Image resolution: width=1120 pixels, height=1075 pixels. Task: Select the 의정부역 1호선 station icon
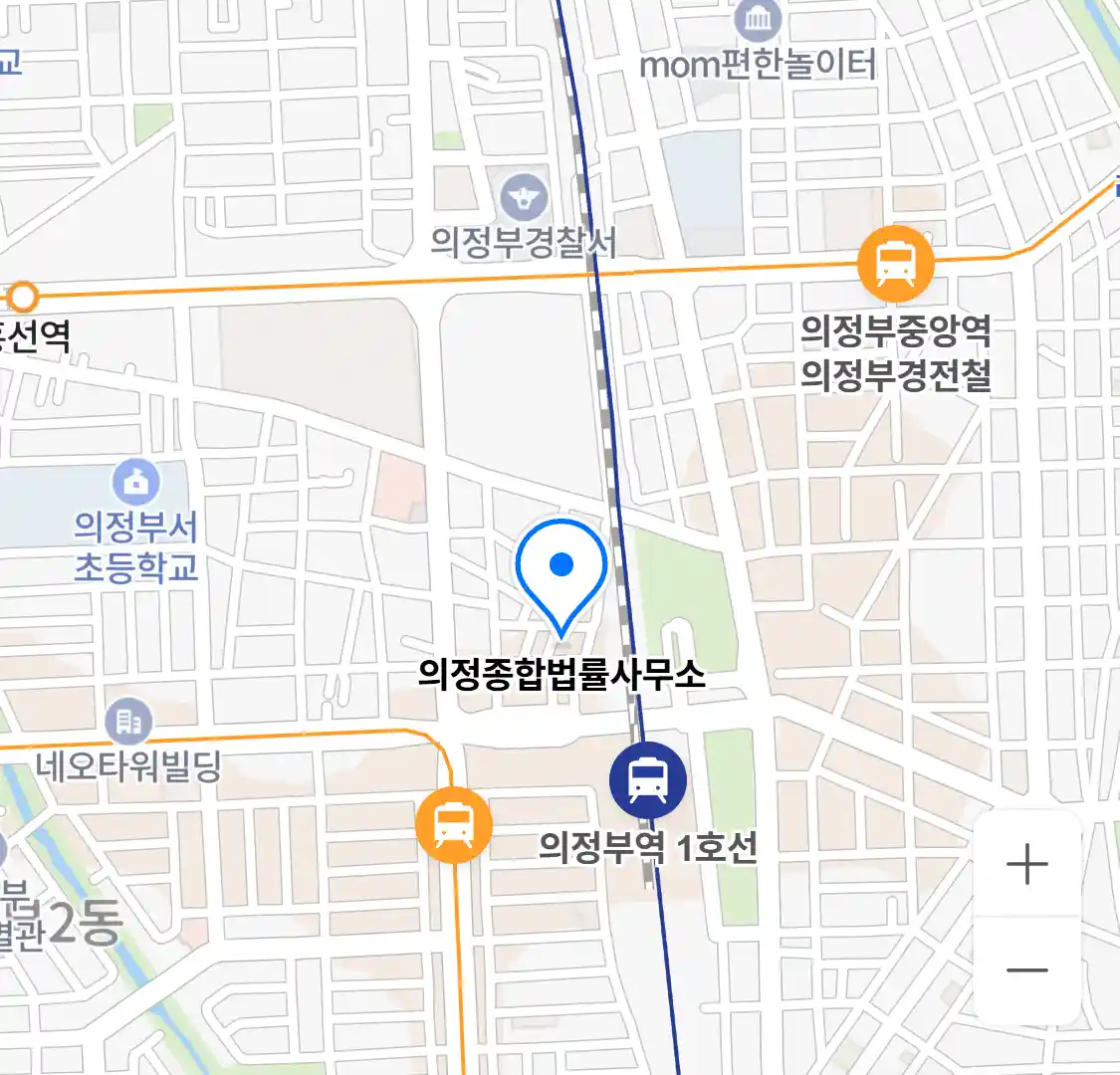tap(648, 779)
